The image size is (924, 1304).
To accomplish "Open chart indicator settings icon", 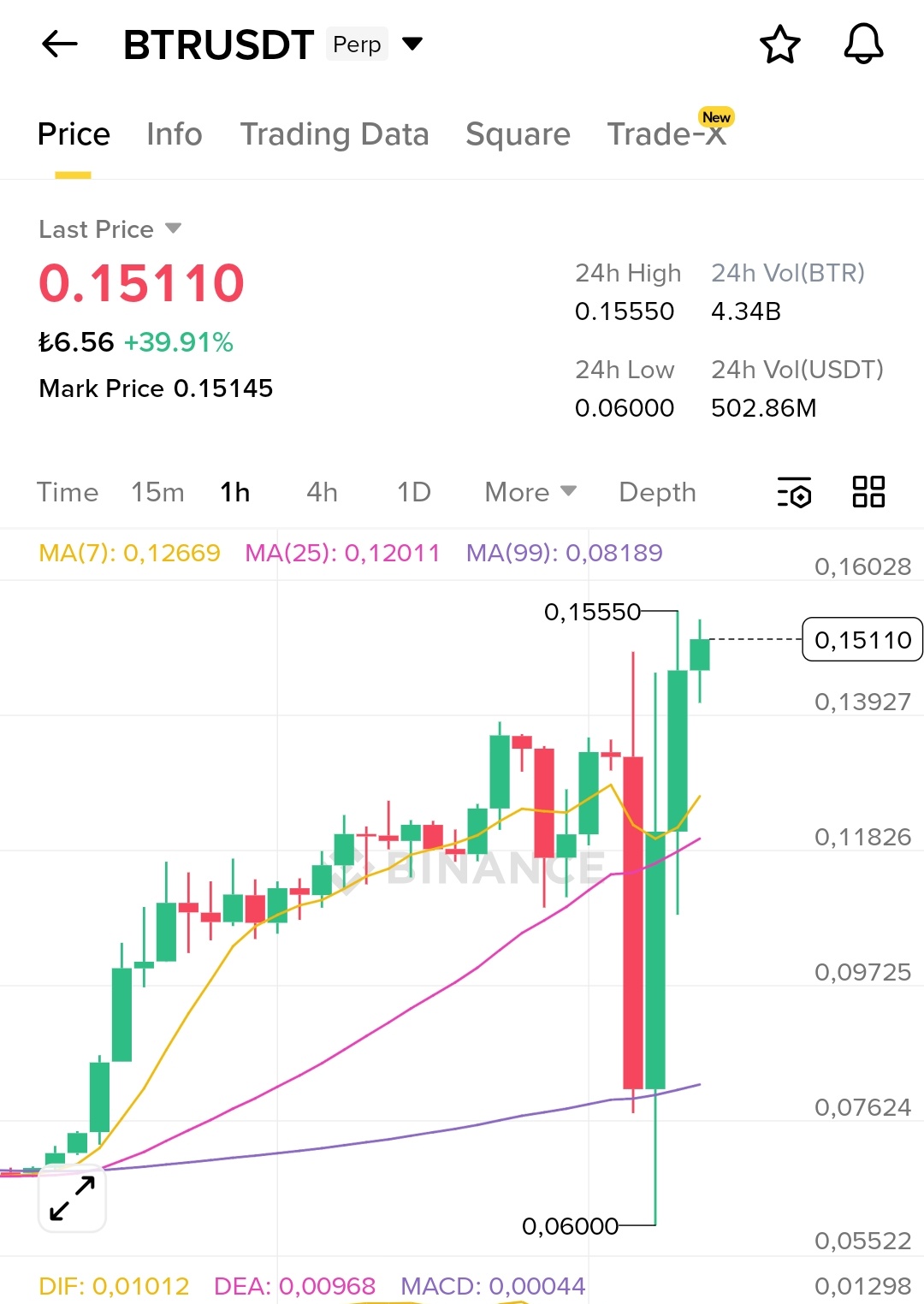I will [x=794, y=492].
